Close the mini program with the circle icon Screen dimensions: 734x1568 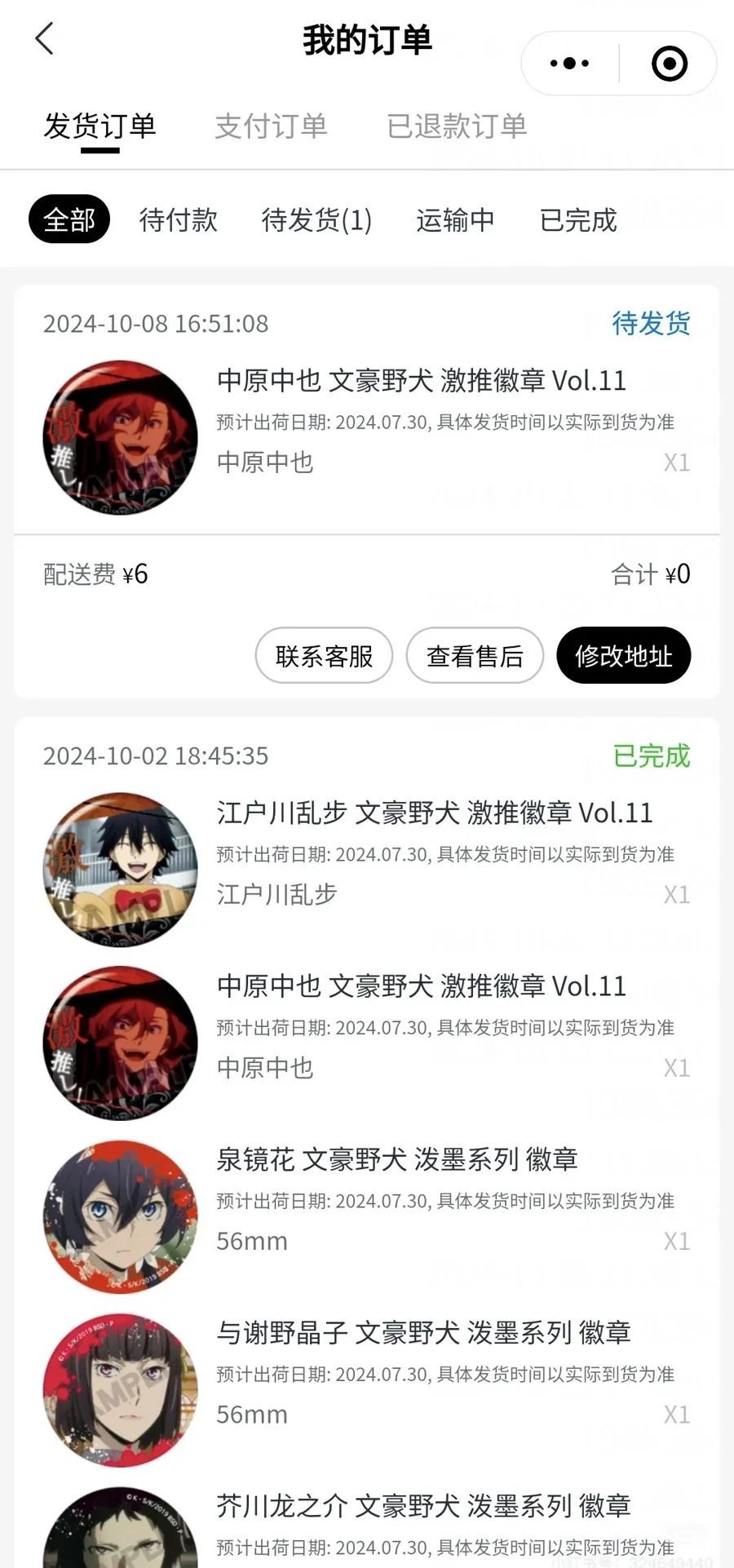point(670,64)
